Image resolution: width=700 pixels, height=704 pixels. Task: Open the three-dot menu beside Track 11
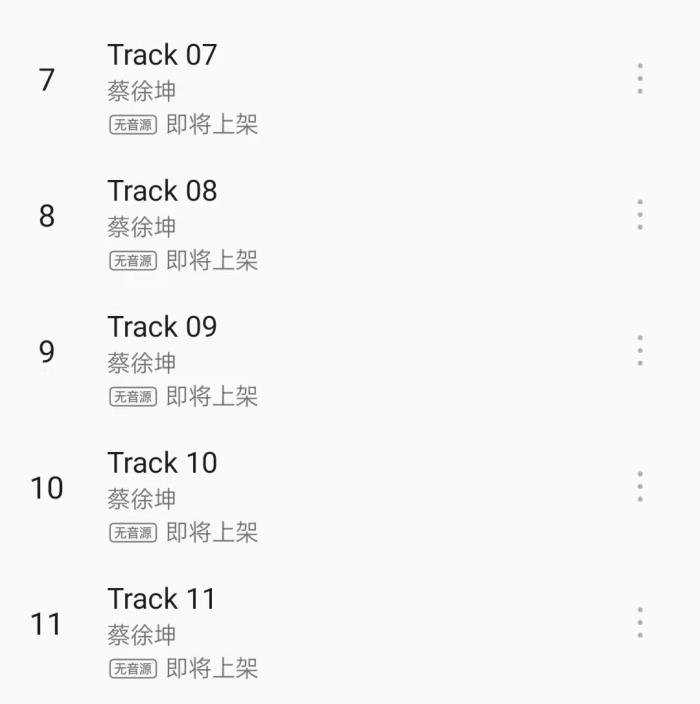coord(640,623)
